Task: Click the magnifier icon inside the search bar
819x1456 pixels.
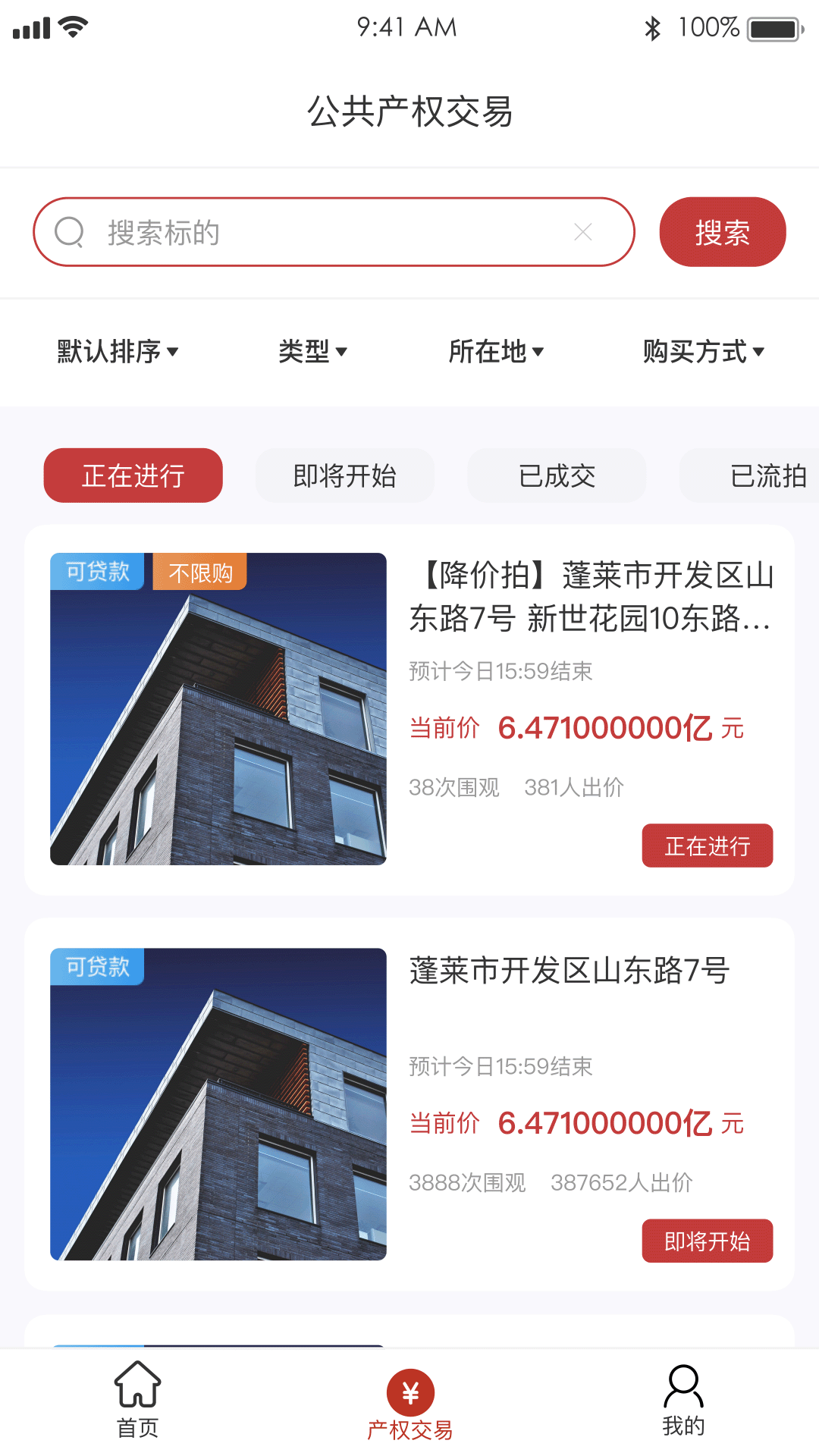Action: click(x=69, y=231)
